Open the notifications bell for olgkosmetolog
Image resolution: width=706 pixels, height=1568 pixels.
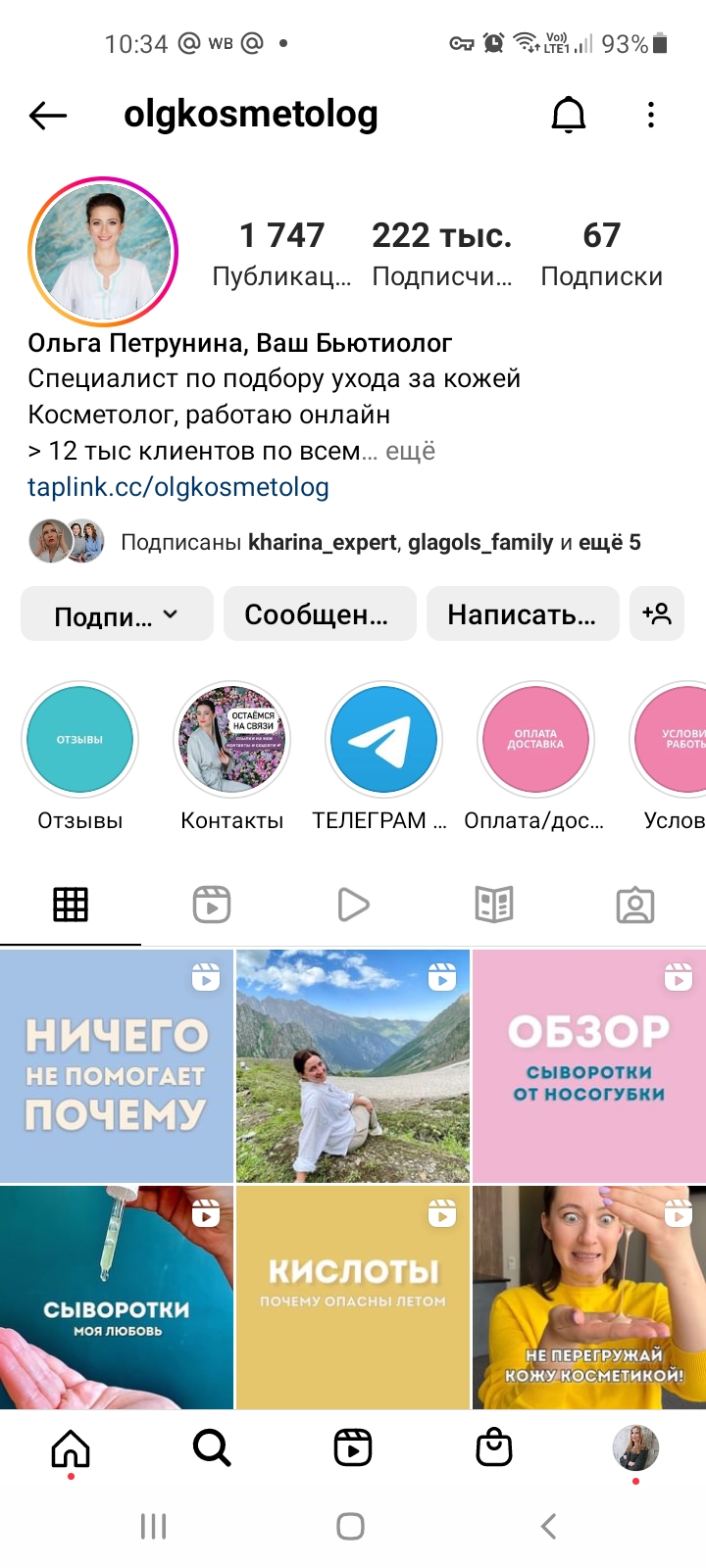(569, 116)
